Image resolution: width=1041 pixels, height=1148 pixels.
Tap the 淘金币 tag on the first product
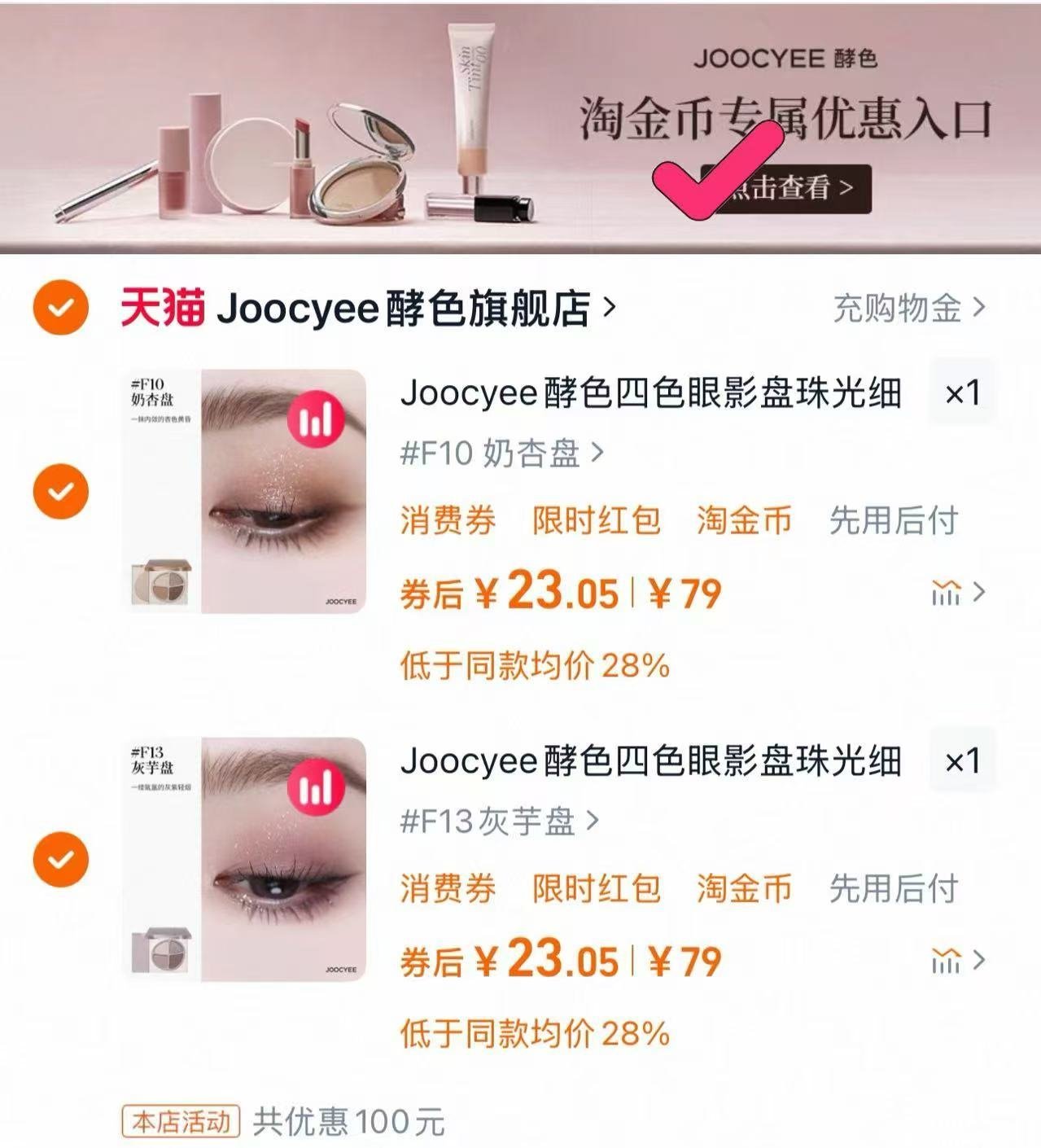click(x=745, y=520)
